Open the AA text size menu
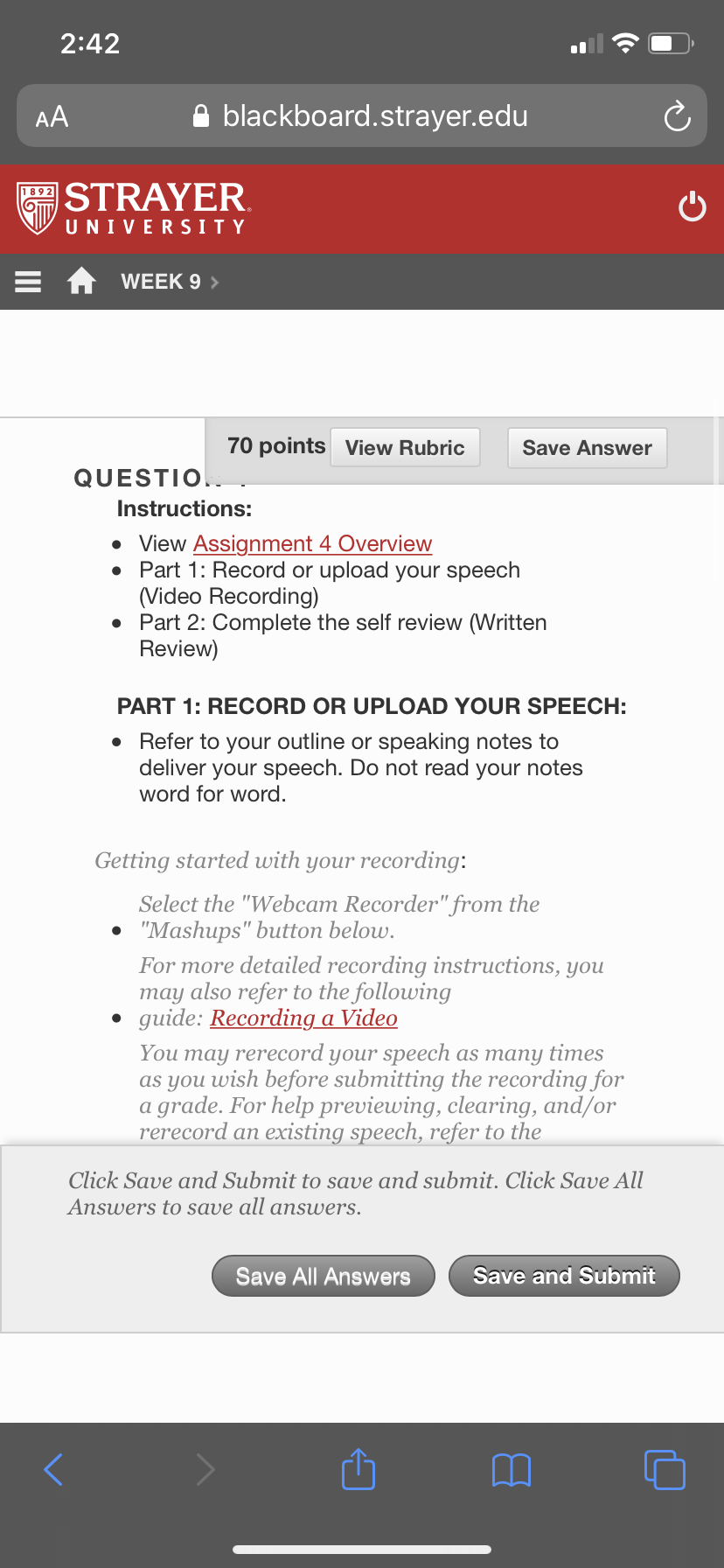The height and width of the screenshot is (1568, 724). tap(52, 116)
